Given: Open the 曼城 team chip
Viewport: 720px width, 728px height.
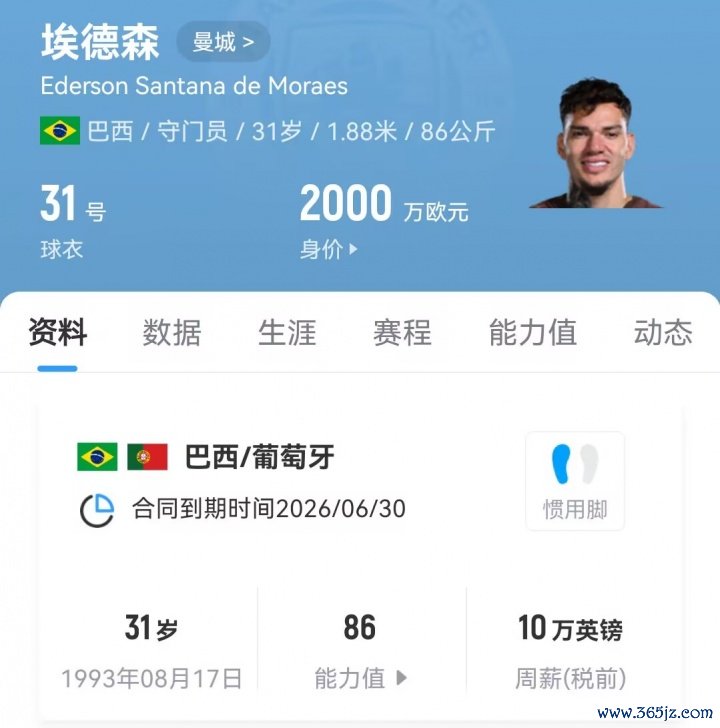Looking at the screenshot, I should [223, 42].
